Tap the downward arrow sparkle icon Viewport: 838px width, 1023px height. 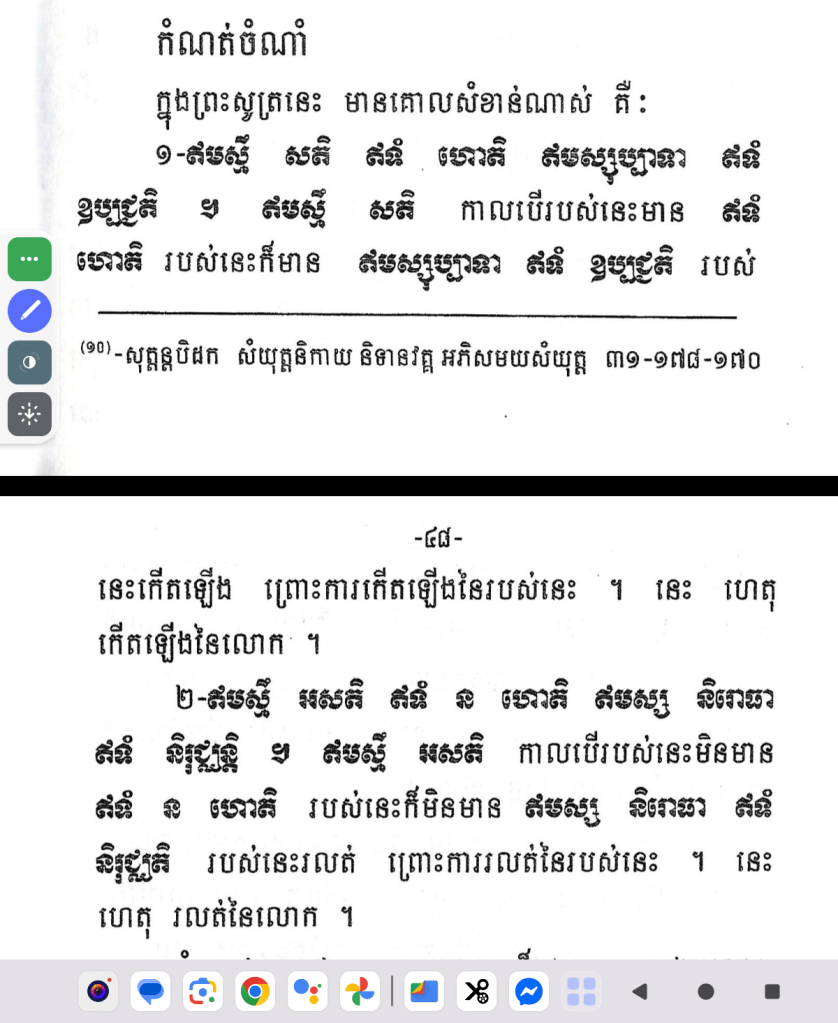(30, 414)
